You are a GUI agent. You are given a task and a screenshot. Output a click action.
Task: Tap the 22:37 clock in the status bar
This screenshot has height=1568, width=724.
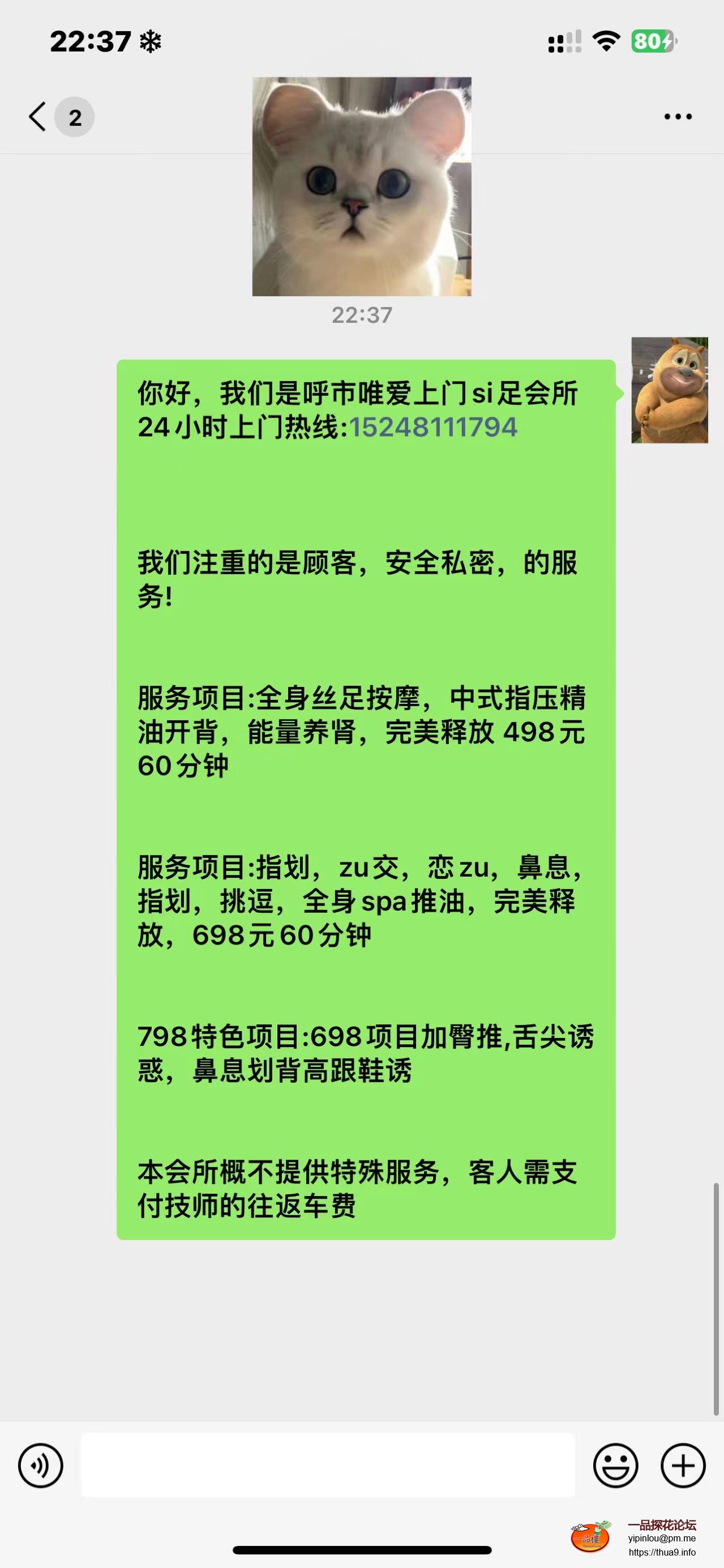(91, 40)
